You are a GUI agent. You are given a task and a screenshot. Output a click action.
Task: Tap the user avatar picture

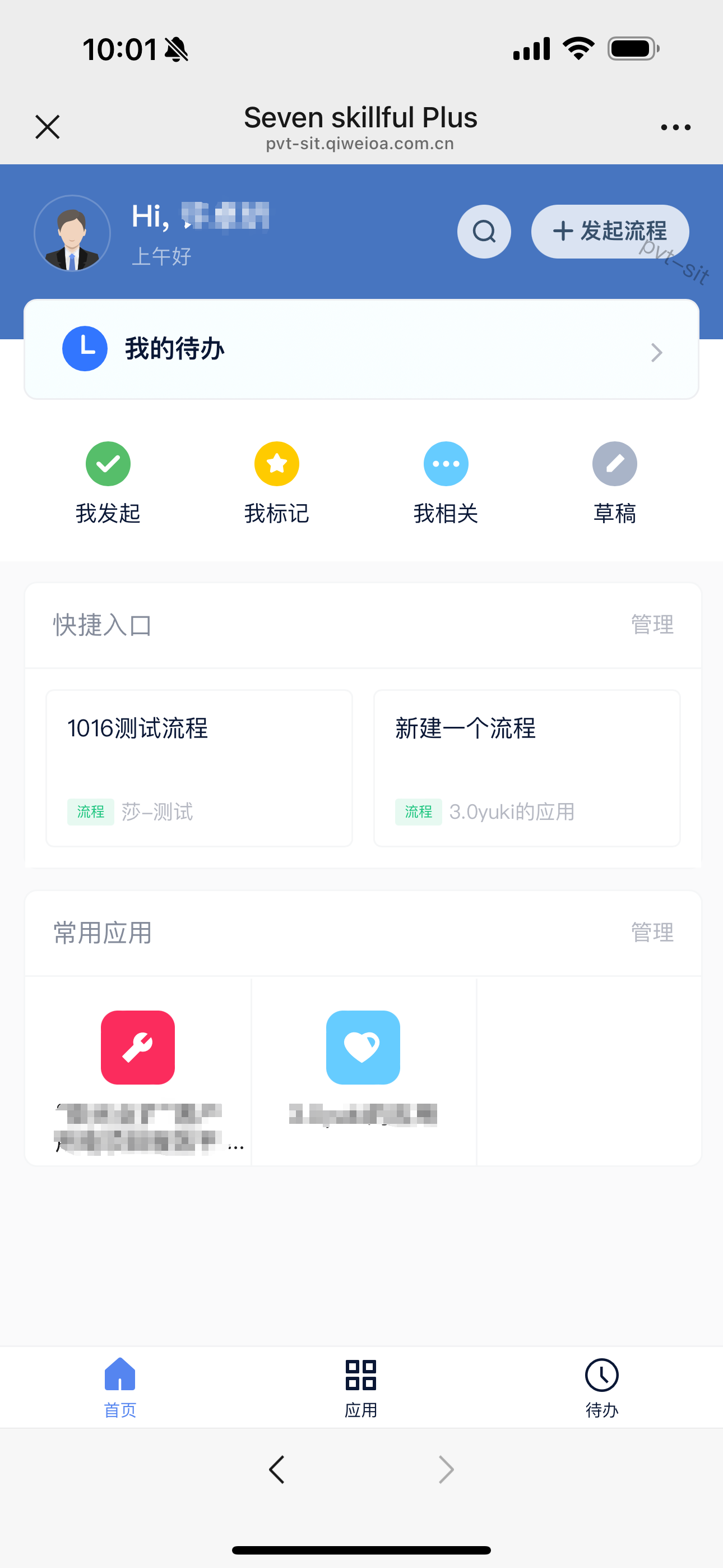pyautogui.click(x=72, y=233)
